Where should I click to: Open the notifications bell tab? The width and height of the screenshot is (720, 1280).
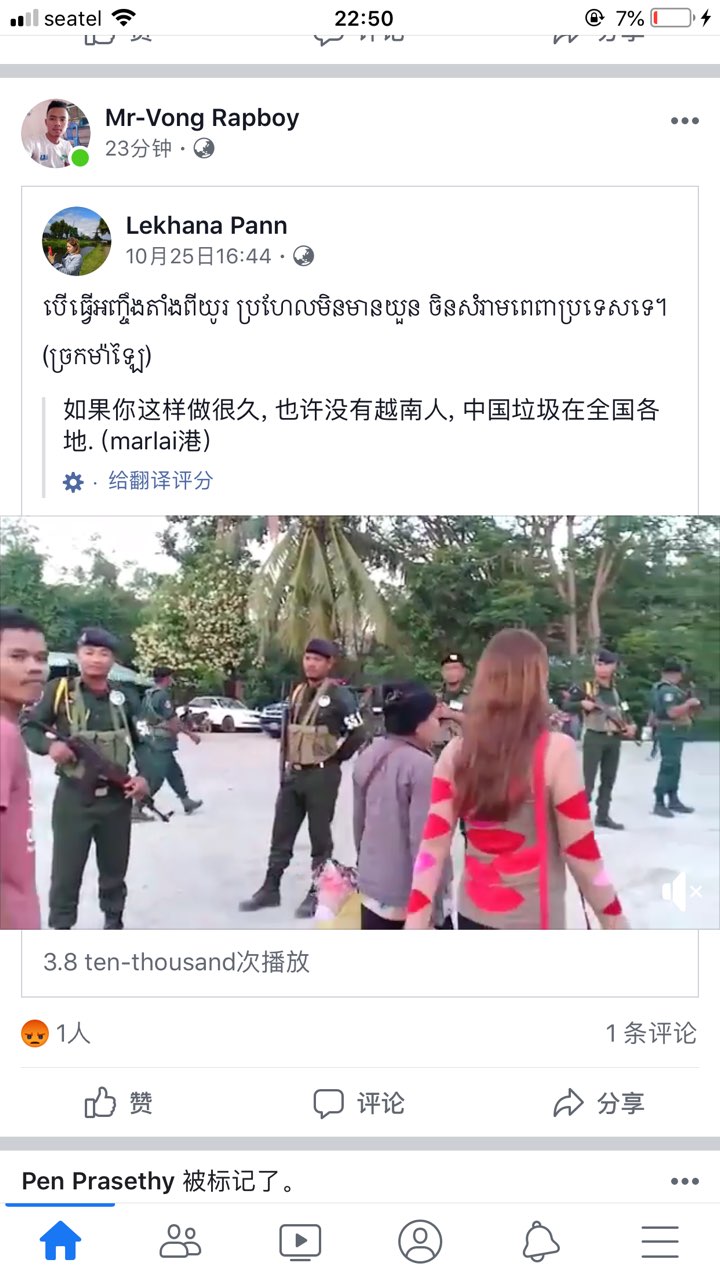(540, 1241)
